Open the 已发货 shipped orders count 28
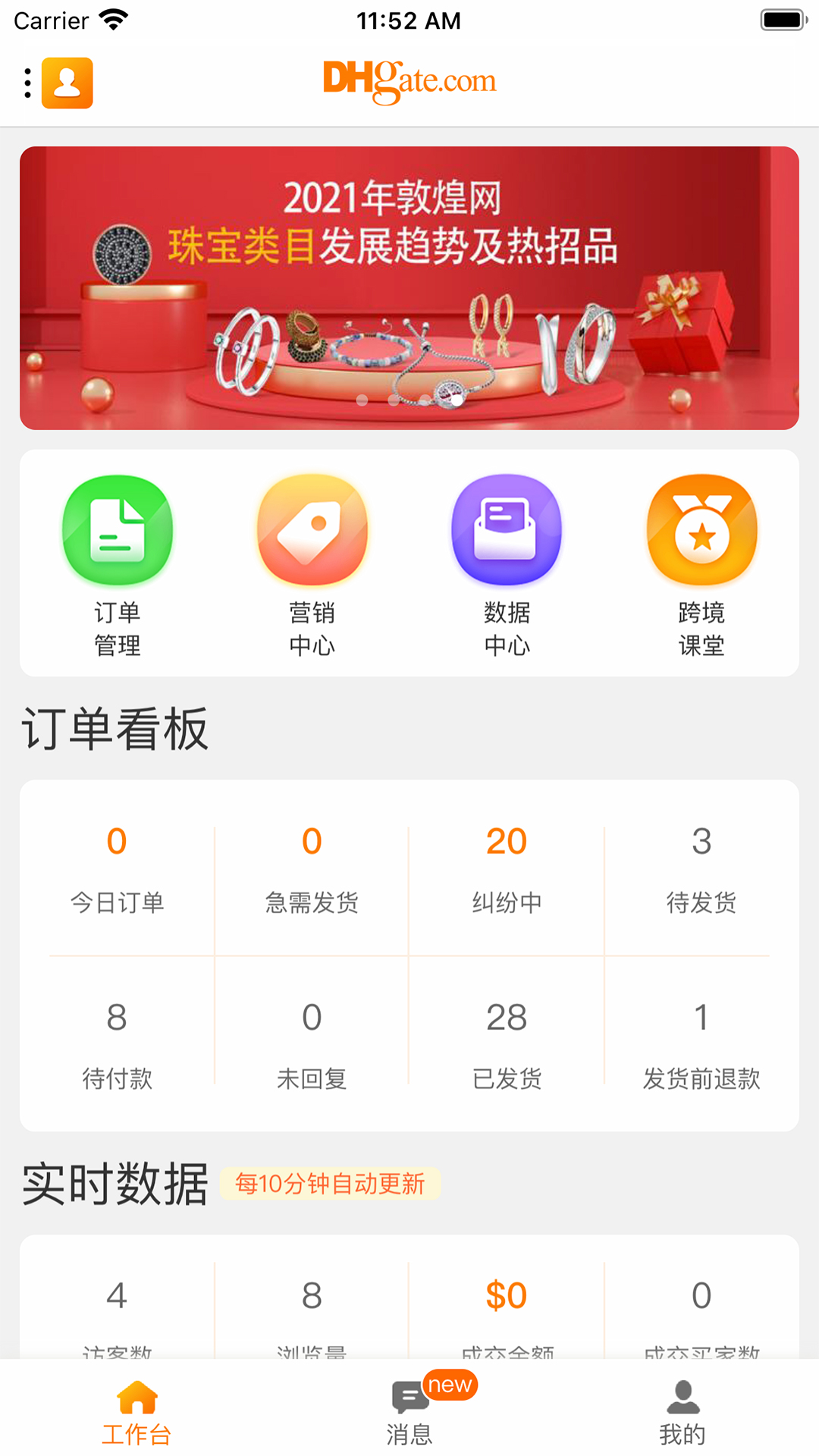Viewport: 819px width, 1456px height. click(507, 1043)
